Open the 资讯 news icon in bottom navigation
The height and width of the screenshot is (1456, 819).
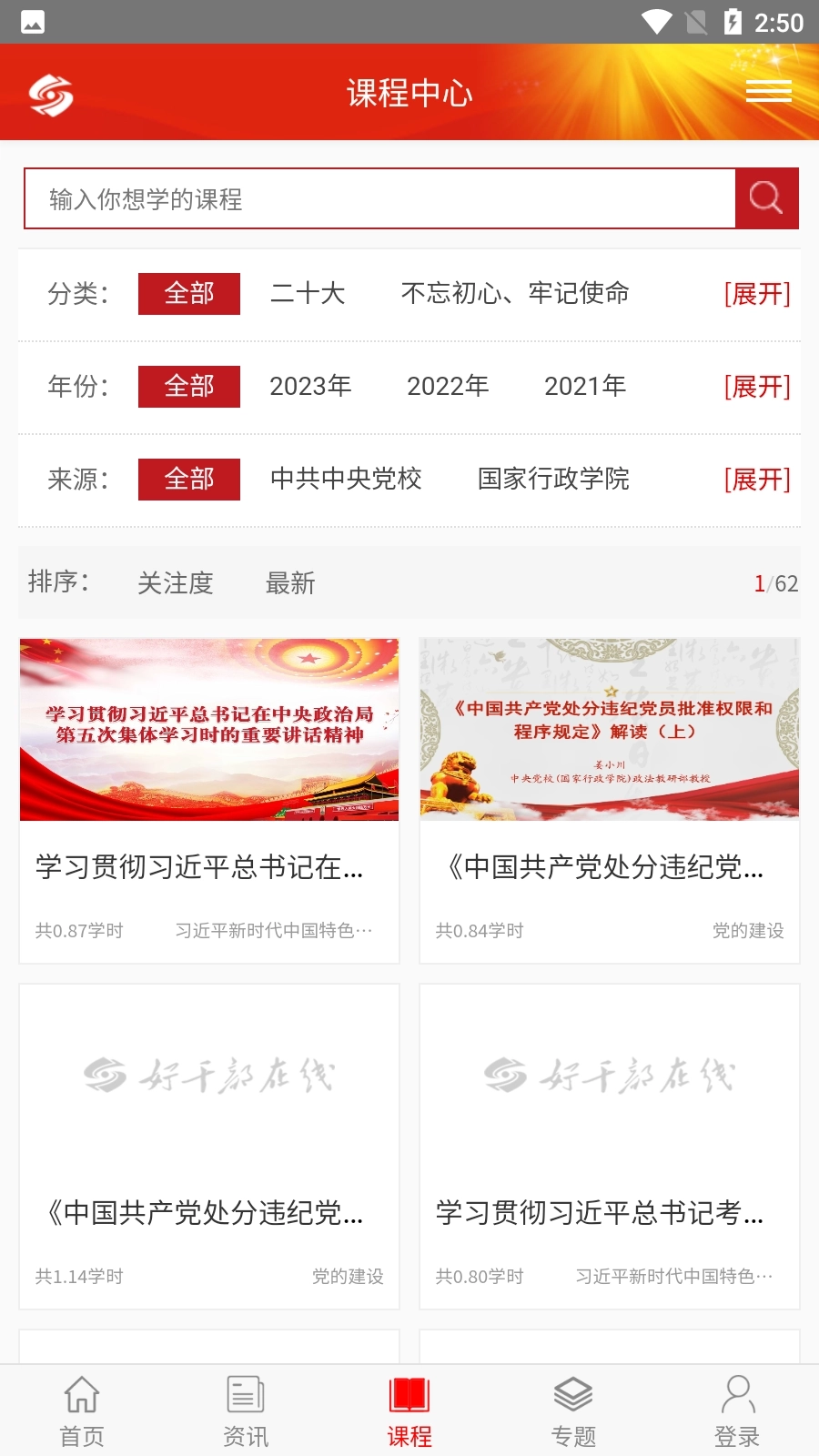(x=244, y=1406)
